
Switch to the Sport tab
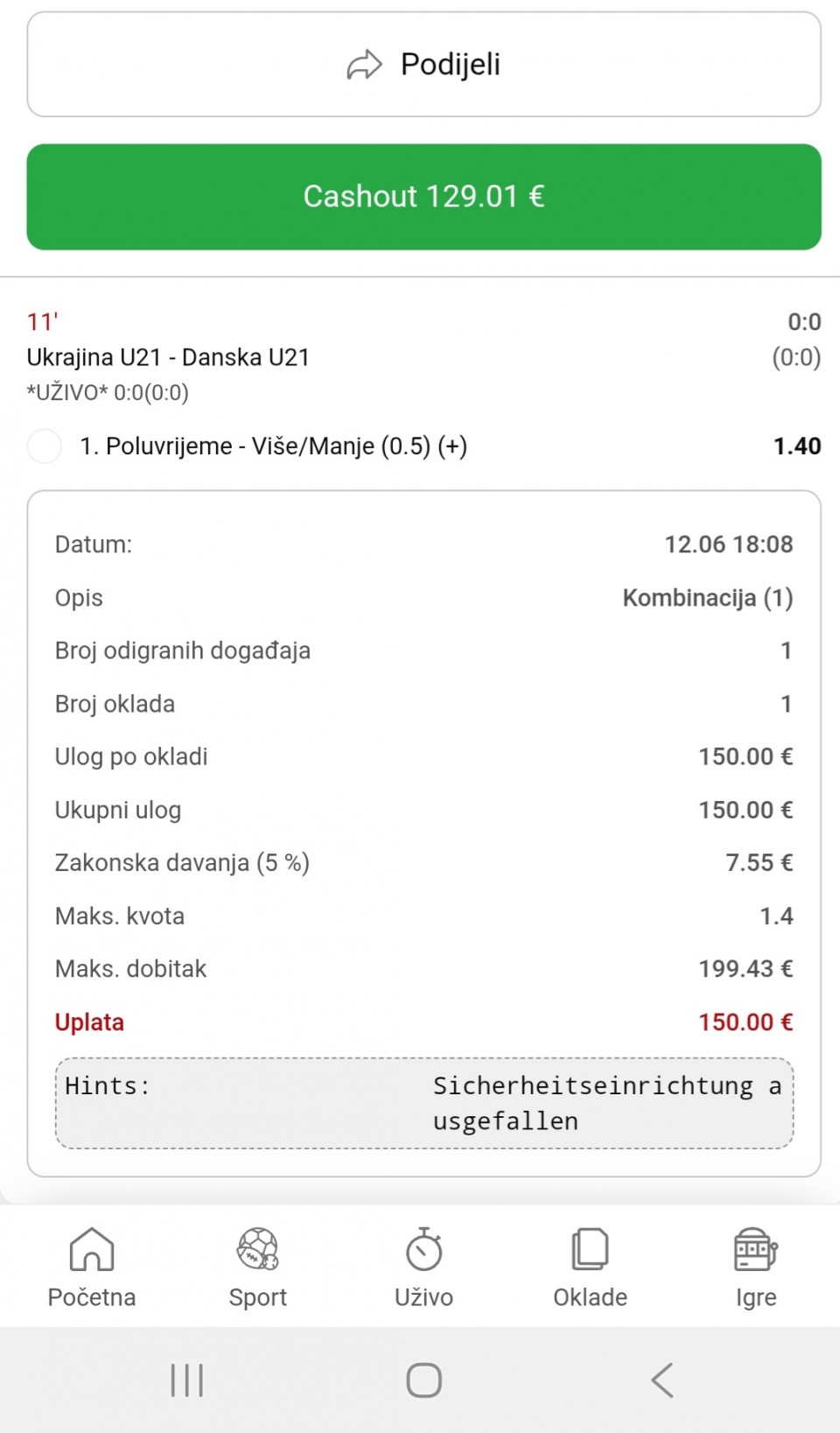[258, 1267]
